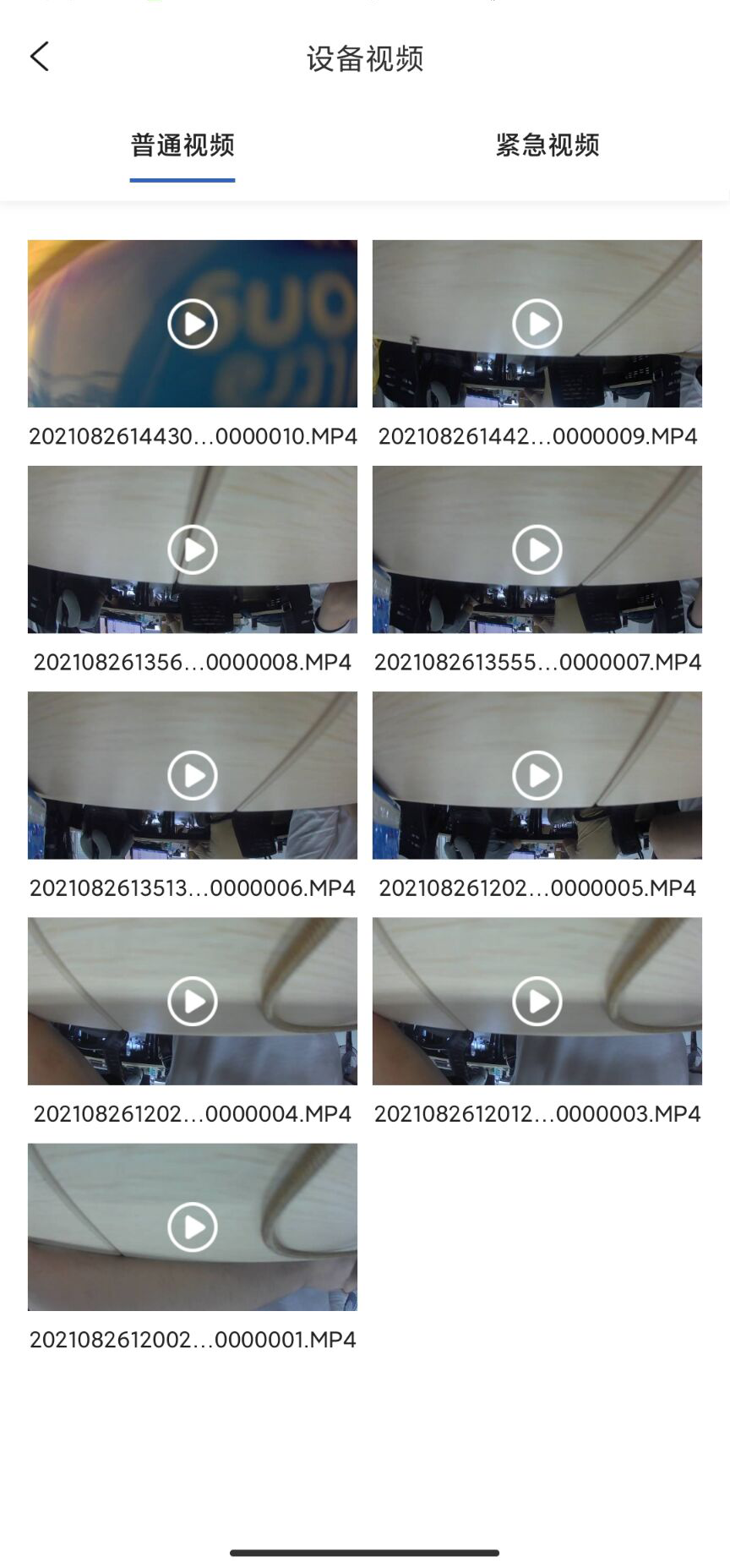Play video ending in 0000010.MP4
The height and width of the screenshot is (1568, 730).
click(193, 324)
